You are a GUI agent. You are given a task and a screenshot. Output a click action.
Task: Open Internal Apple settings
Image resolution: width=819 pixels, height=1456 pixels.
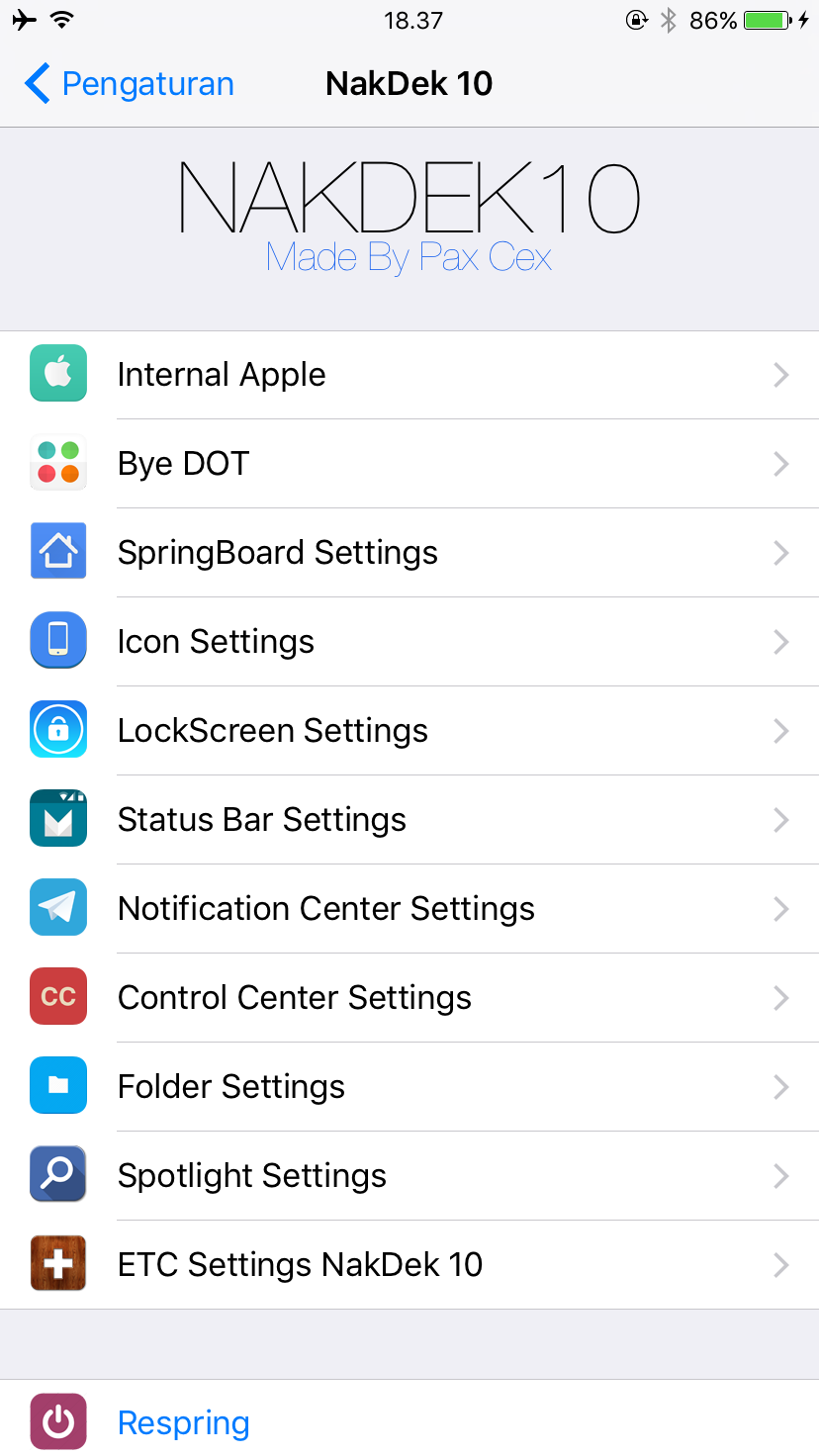[x=409, y=375]
